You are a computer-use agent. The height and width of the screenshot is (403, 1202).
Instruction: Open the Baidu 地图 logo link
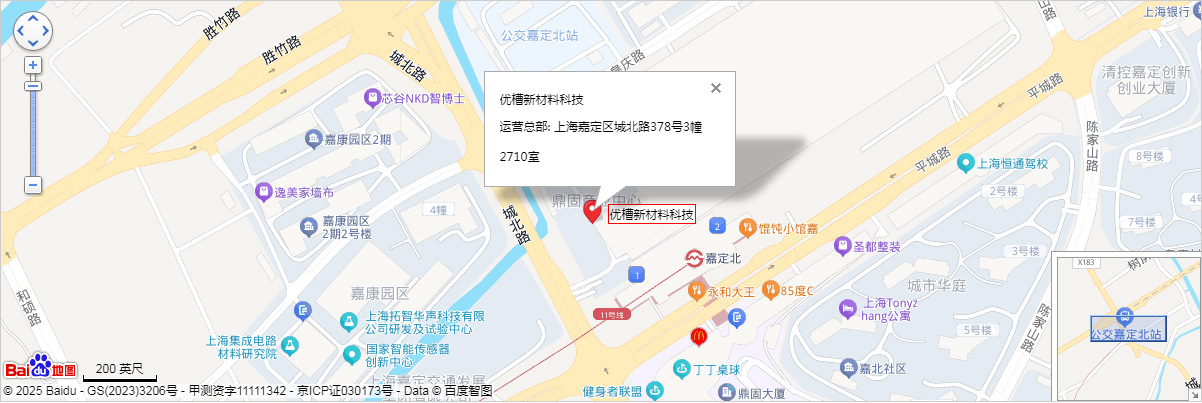coord(41,368)
